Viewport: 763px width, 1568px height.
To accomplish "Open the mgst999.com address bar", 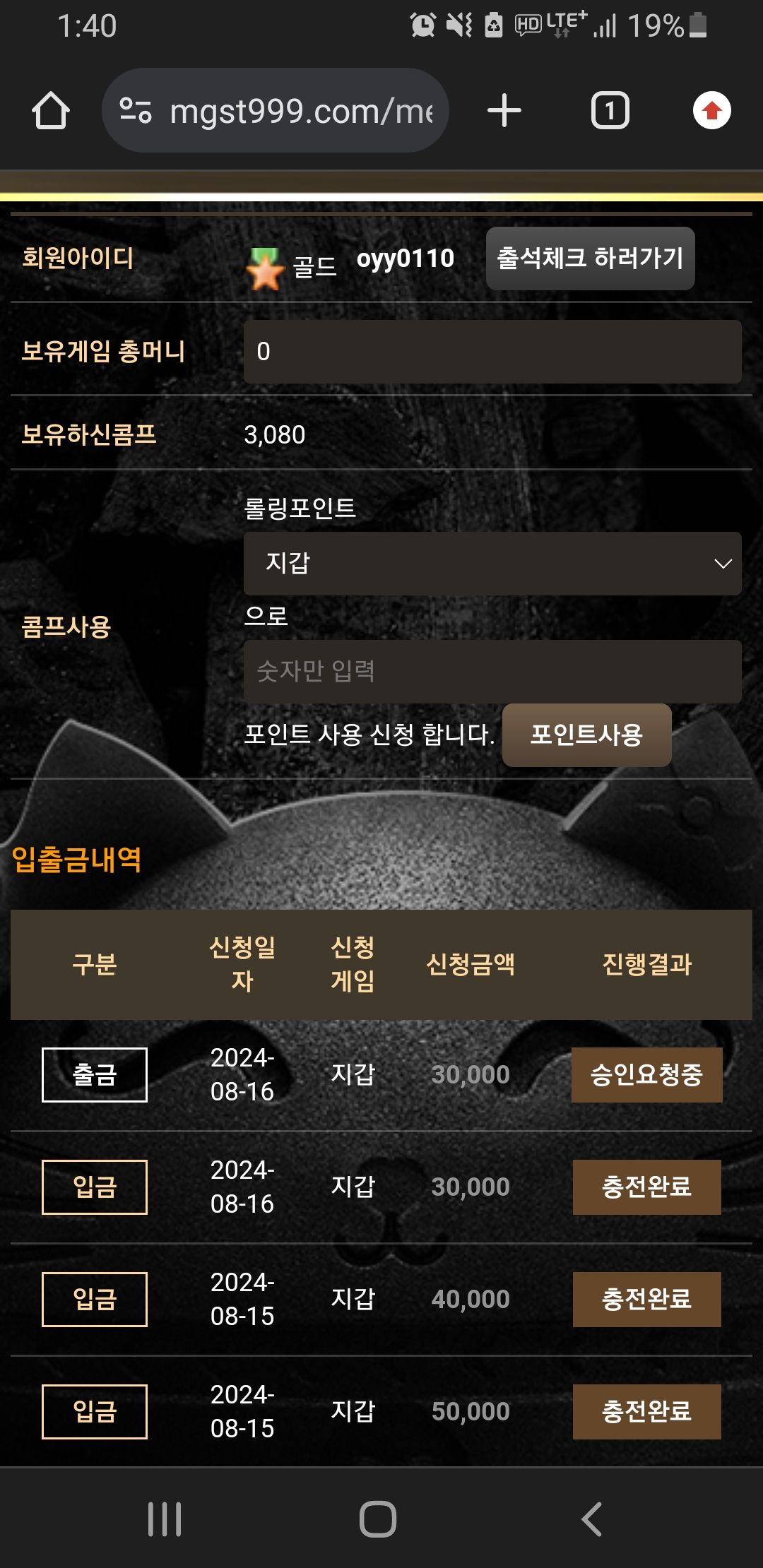I will 276,111.
